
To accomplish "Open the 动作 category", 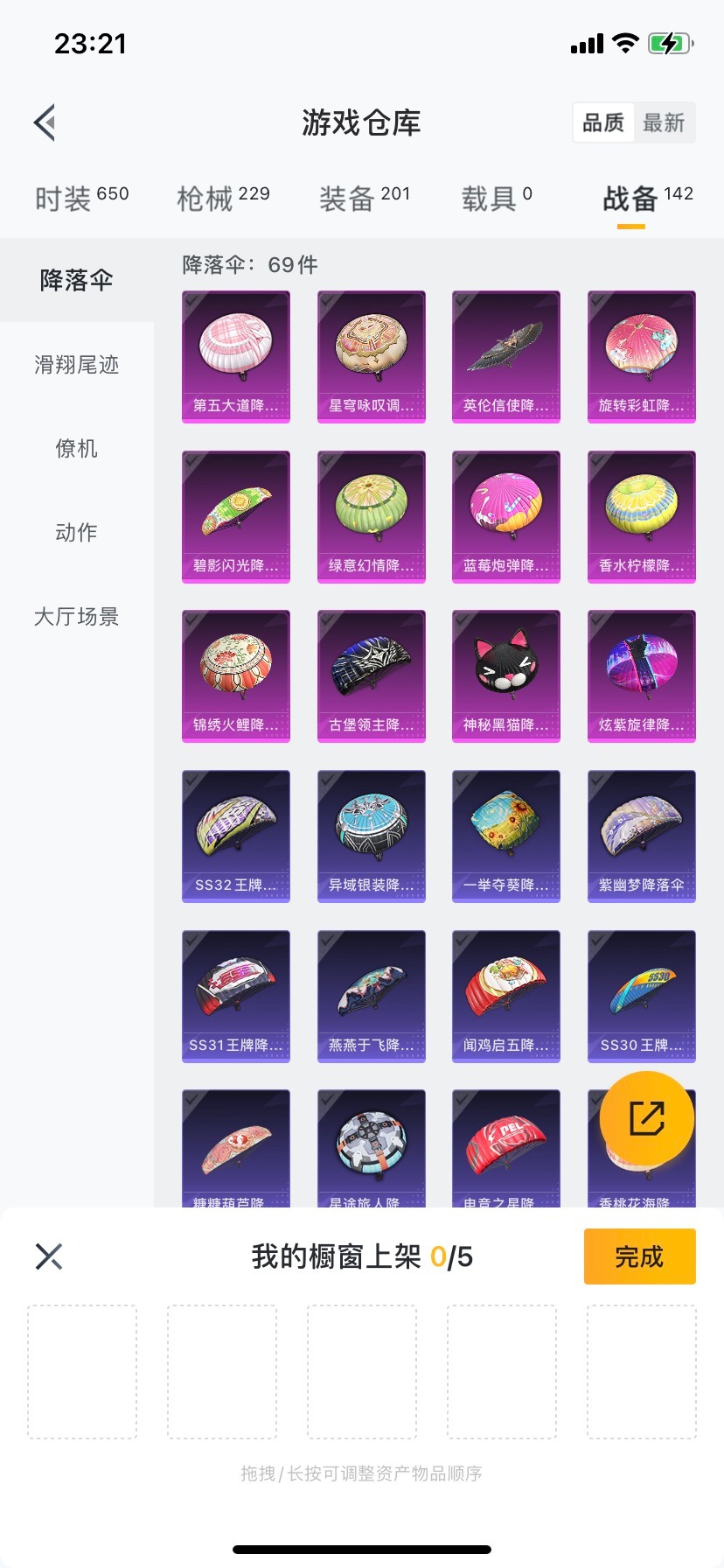I will point(77,532).
